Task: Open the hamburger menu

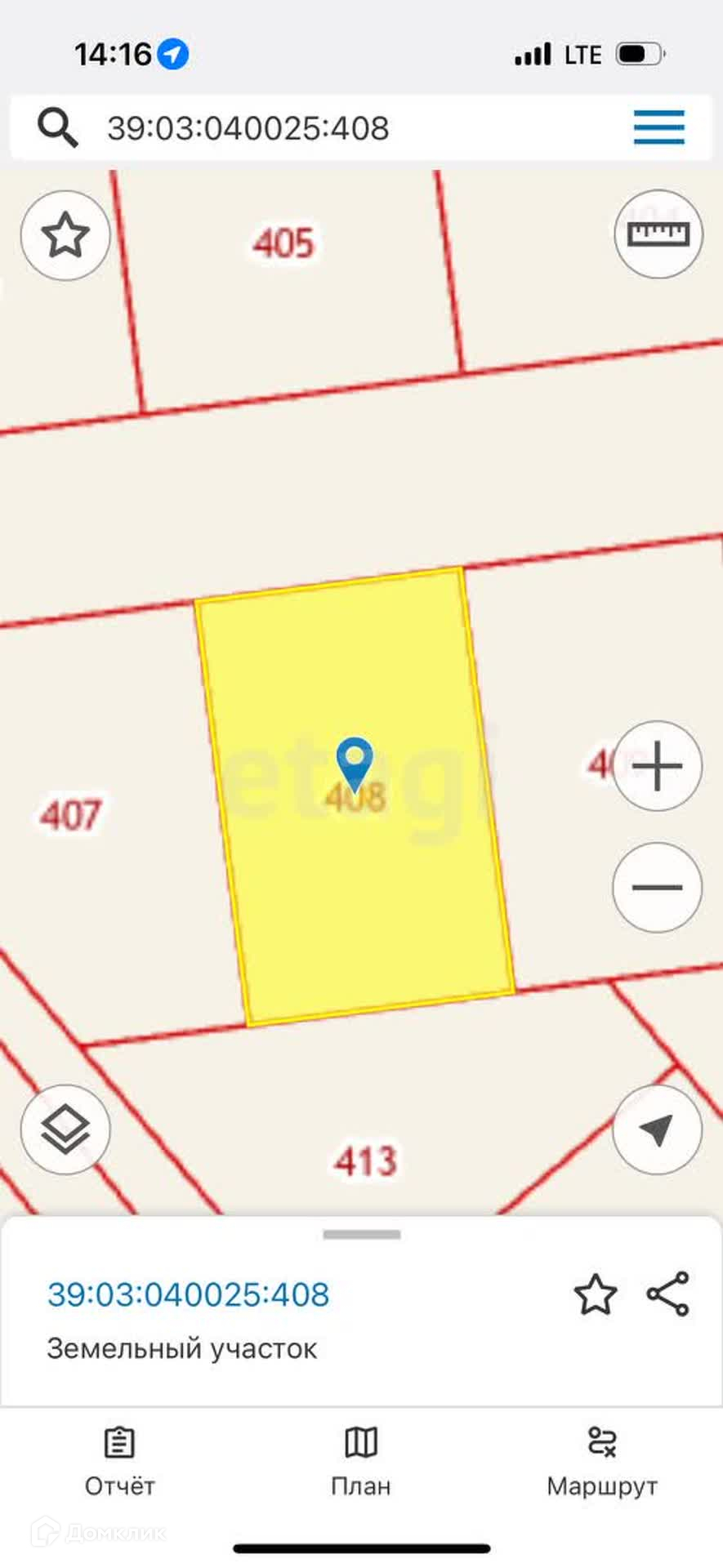Action: [x=658, y=127]
